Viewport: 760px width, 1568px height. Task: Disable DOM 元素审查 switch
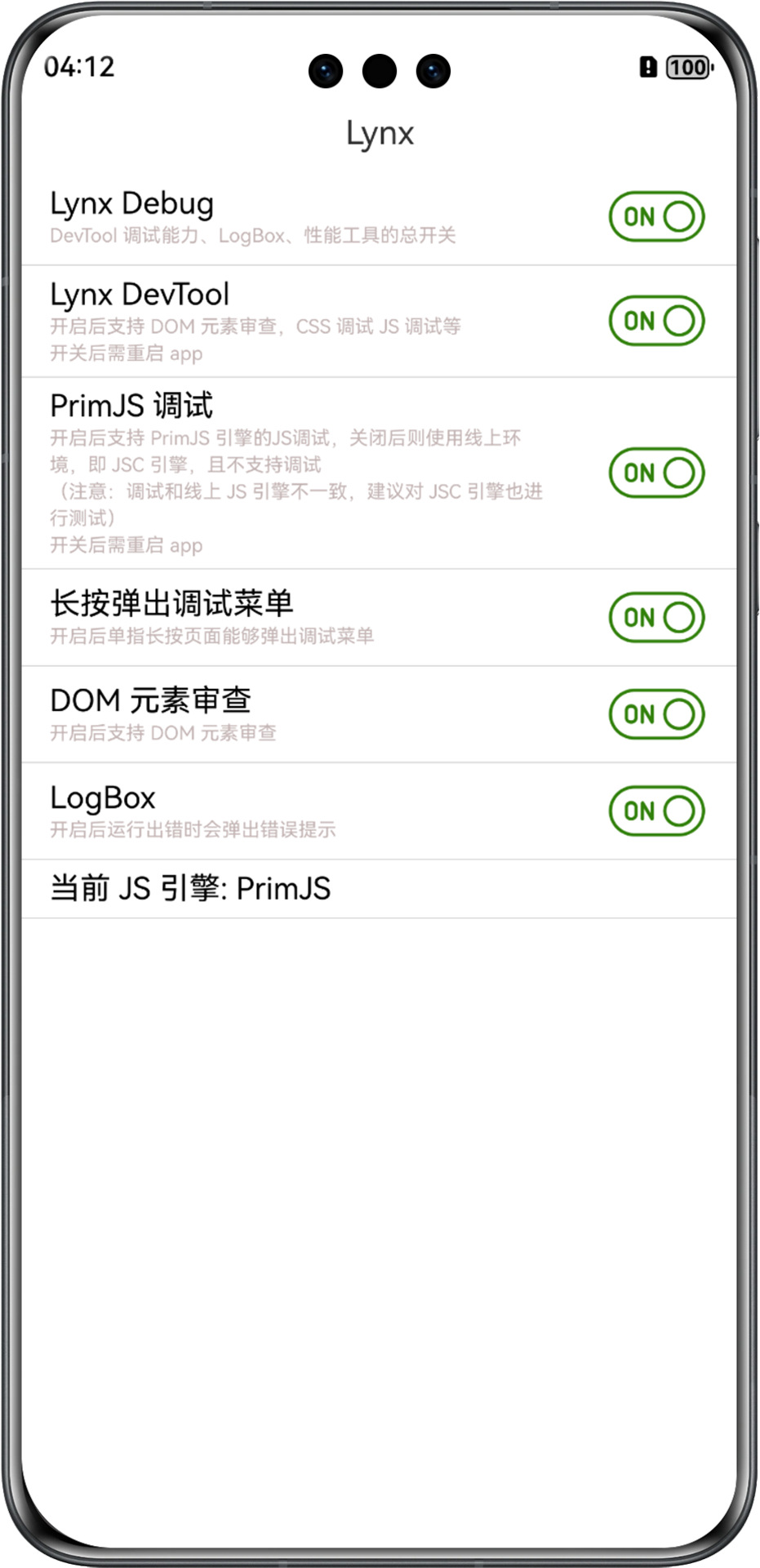tap(656, 714)
